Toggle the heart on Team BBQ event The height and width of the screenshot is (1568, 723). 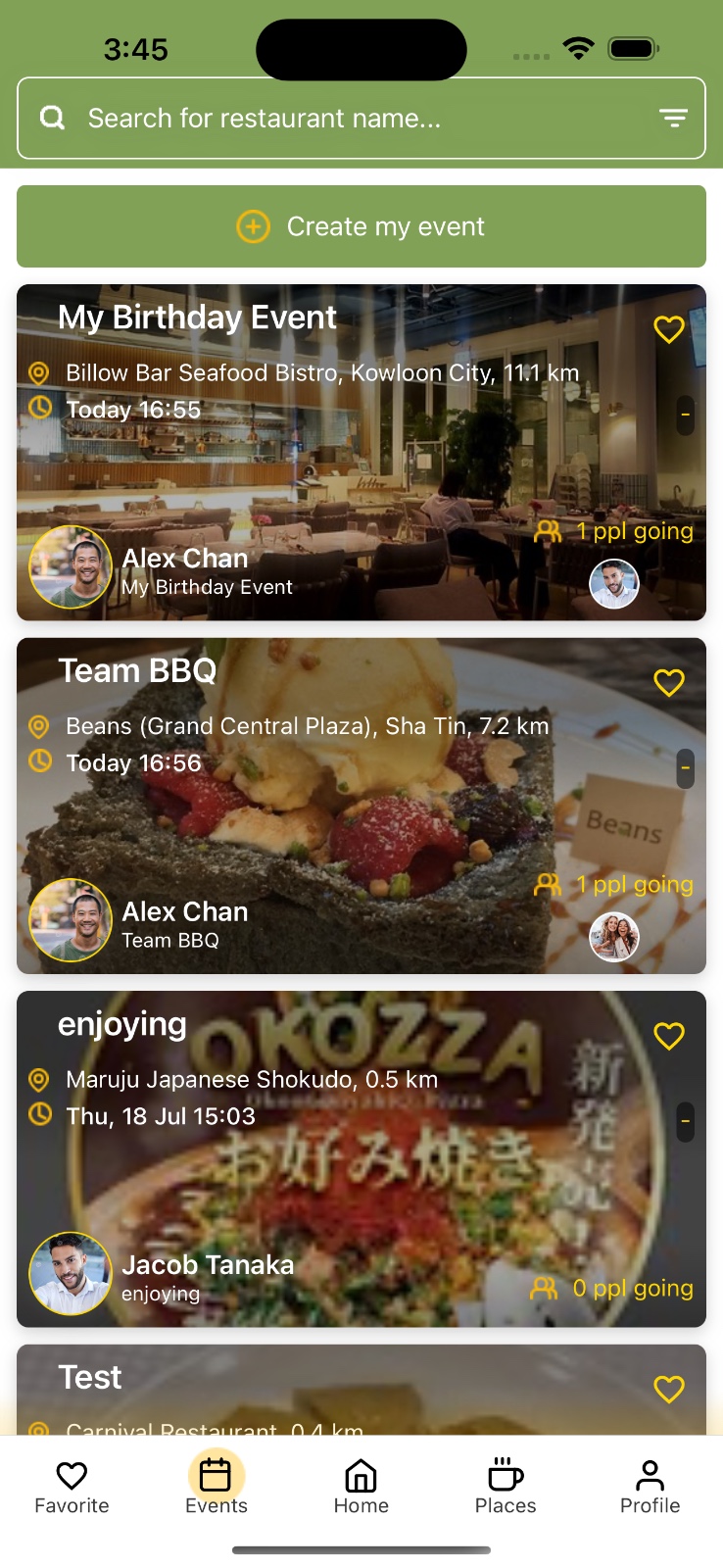click(669, 683)
